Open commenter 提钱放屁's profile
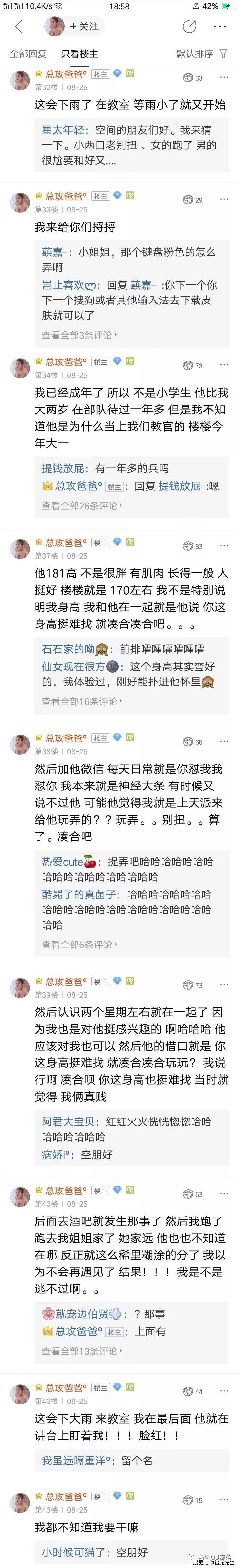The image size is (239, 1568). pyautogui.click(x=63, y=468)
